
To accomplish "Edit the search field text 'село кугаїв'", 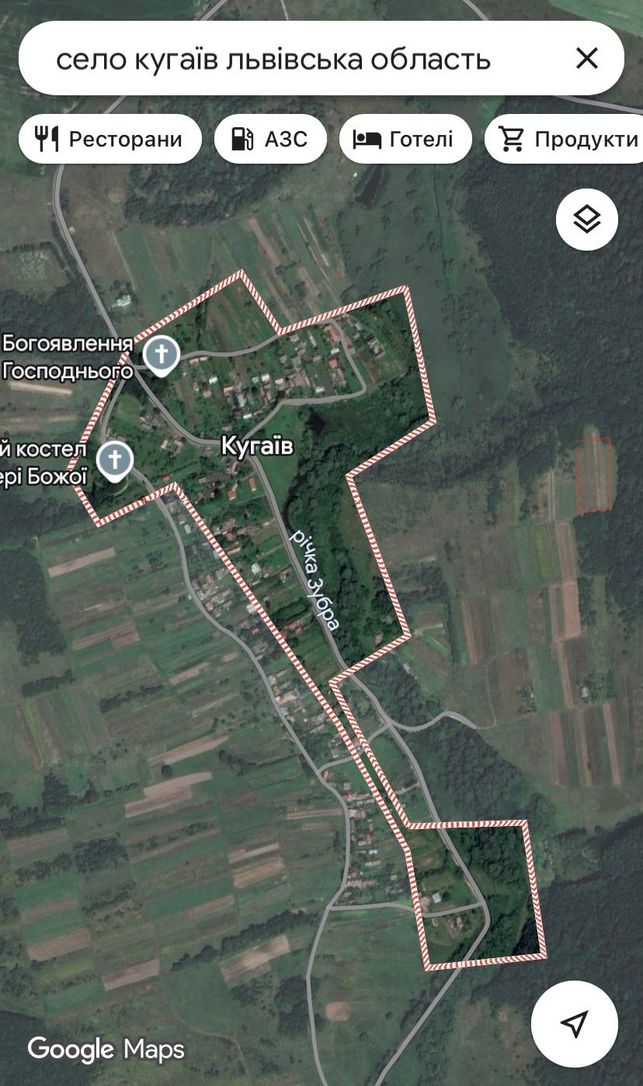I will coord(273,59).
